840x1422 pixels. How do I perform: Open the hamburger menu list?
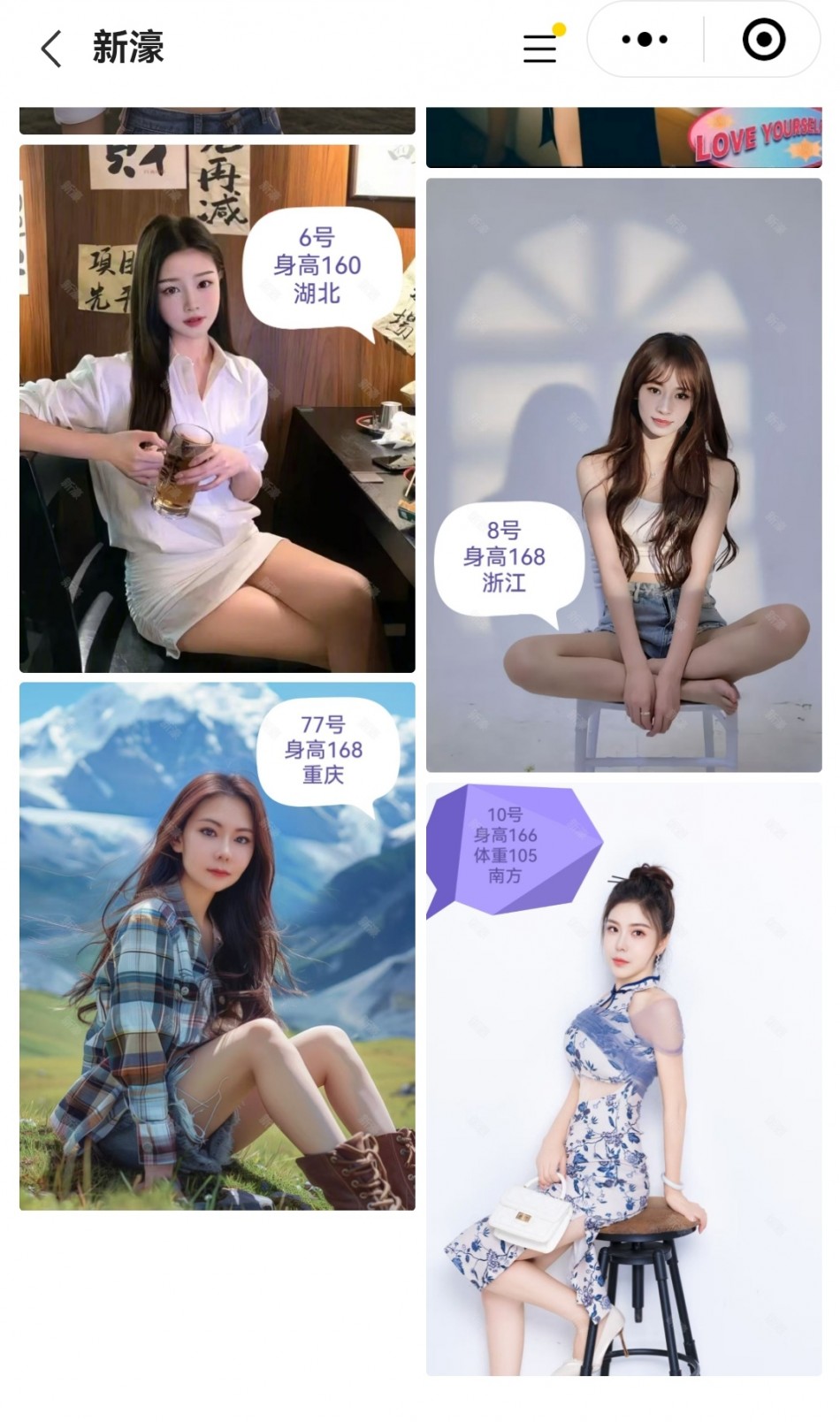[539, 48]
